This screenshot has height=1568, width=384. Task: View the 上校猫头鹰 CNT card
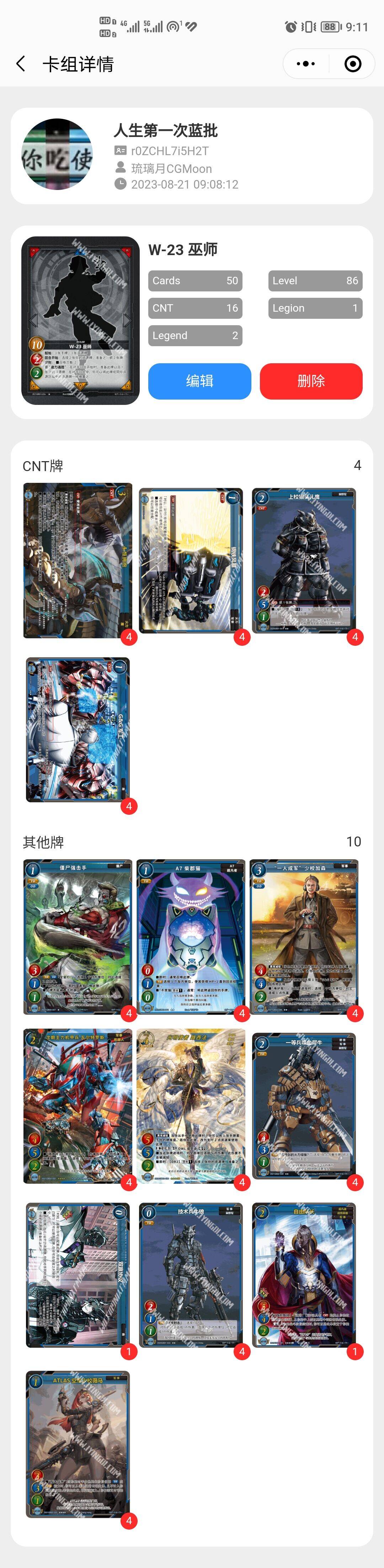[304, 561]
